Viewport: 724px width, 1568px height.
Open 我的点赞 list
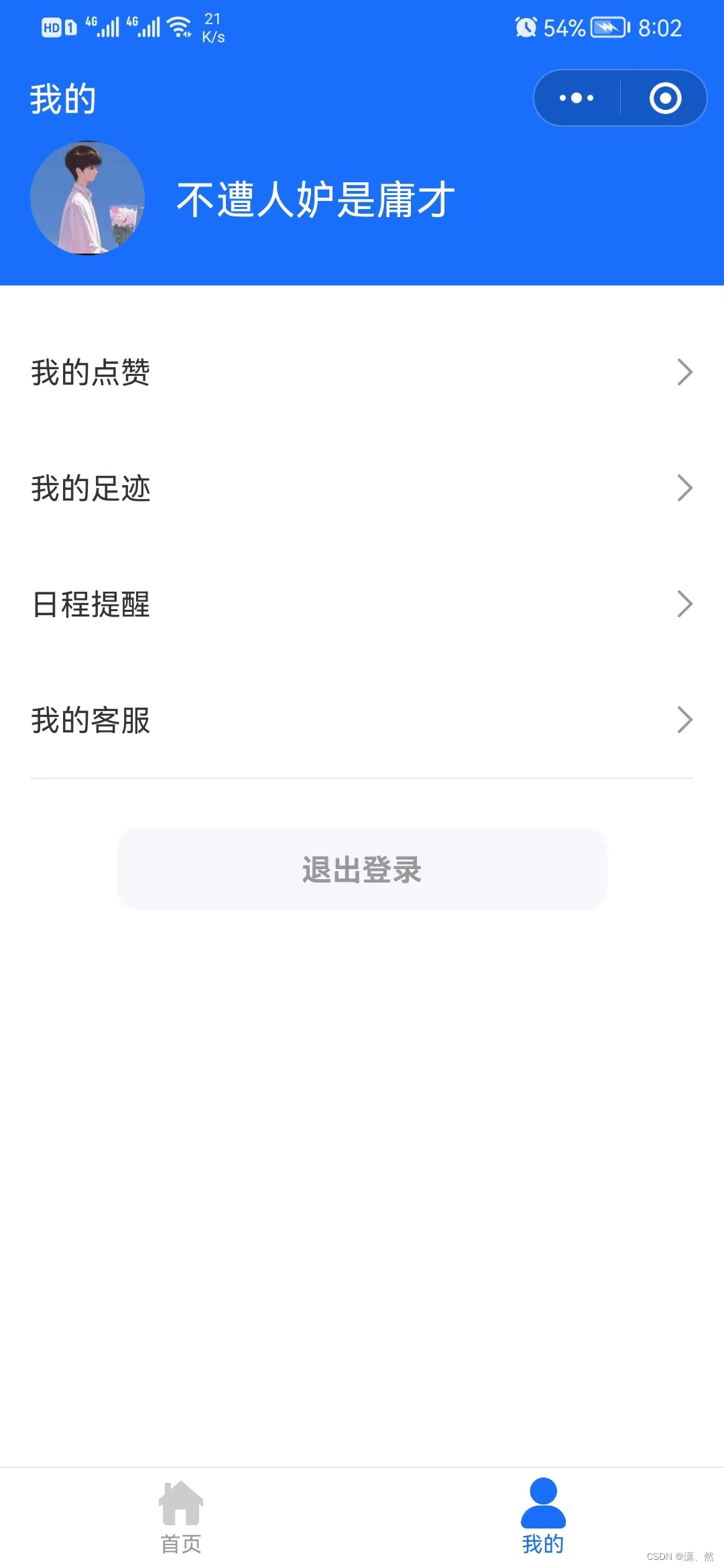362,372
